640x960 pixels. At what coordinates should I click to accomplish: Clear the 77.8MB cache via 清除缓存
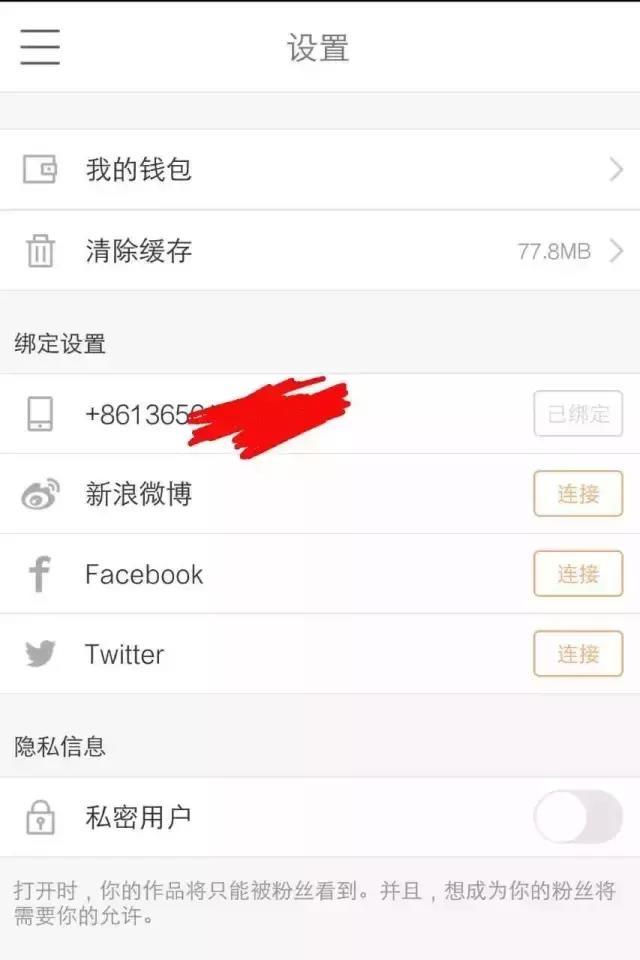(320, 251)
